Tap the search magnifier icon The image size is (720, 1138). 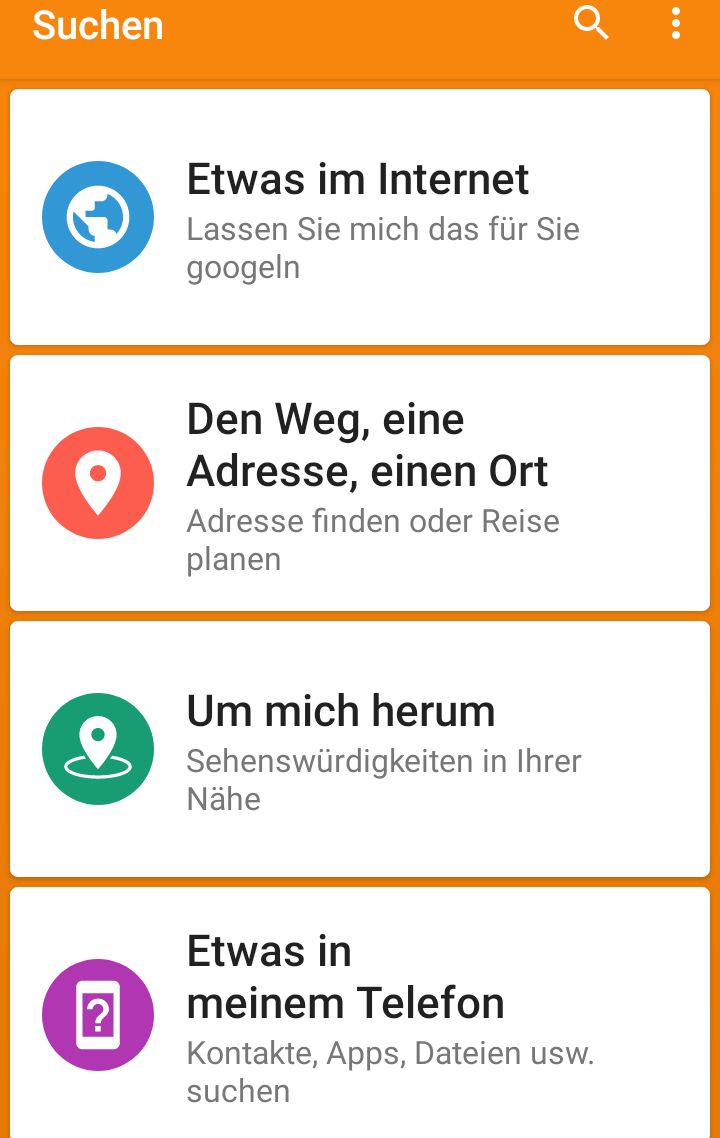(591, 23)
